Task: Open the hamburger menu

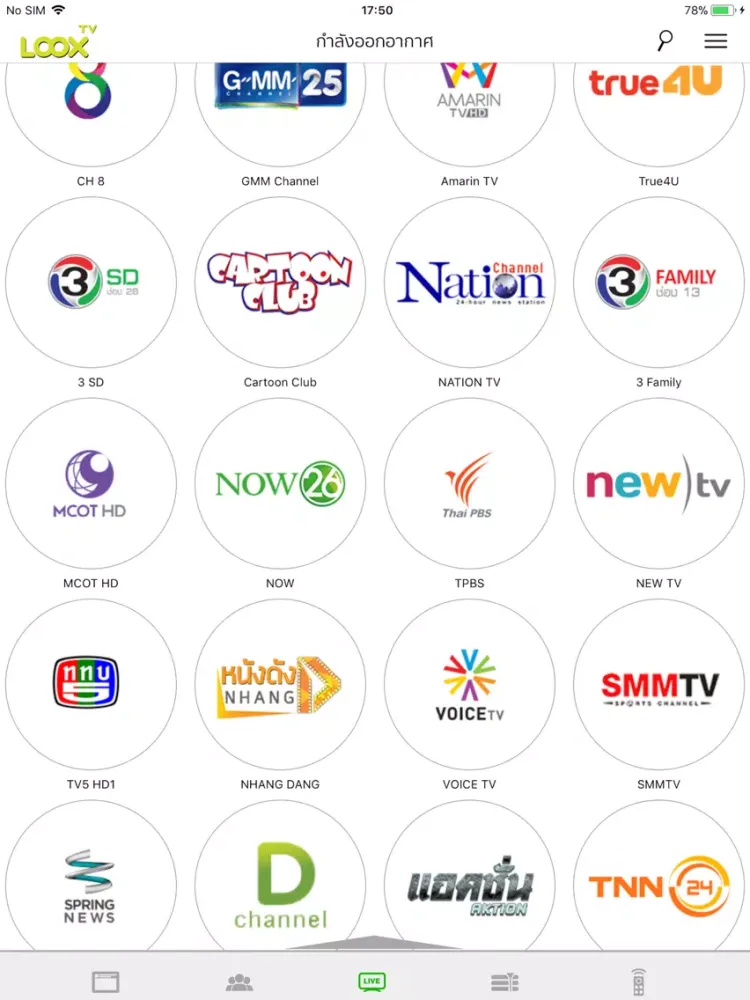Action: pyautogui.click(x=715, y=41)
